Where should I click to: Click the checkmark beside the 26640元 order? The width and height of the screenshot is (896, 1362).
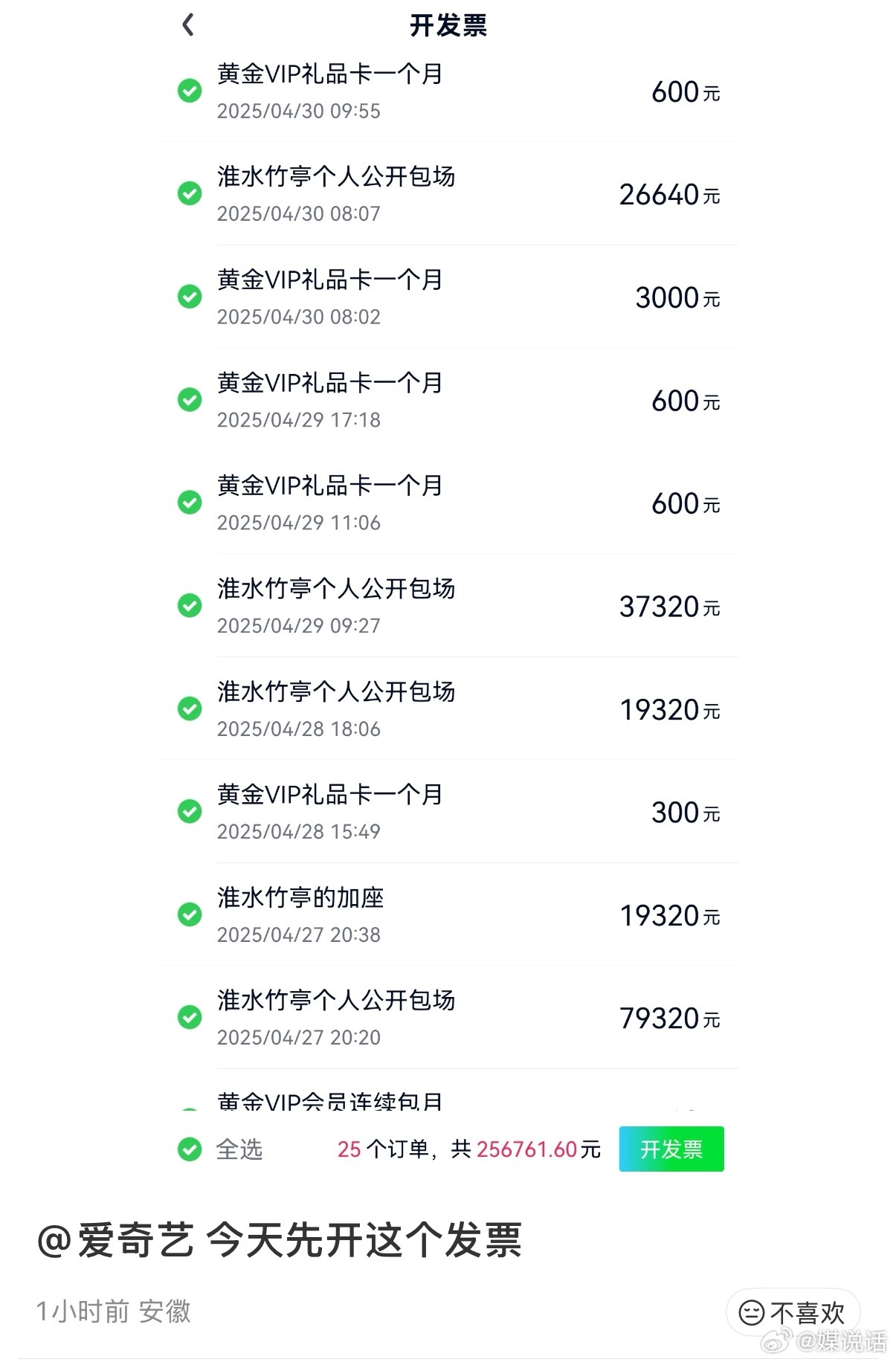click(x=190, y=194)
